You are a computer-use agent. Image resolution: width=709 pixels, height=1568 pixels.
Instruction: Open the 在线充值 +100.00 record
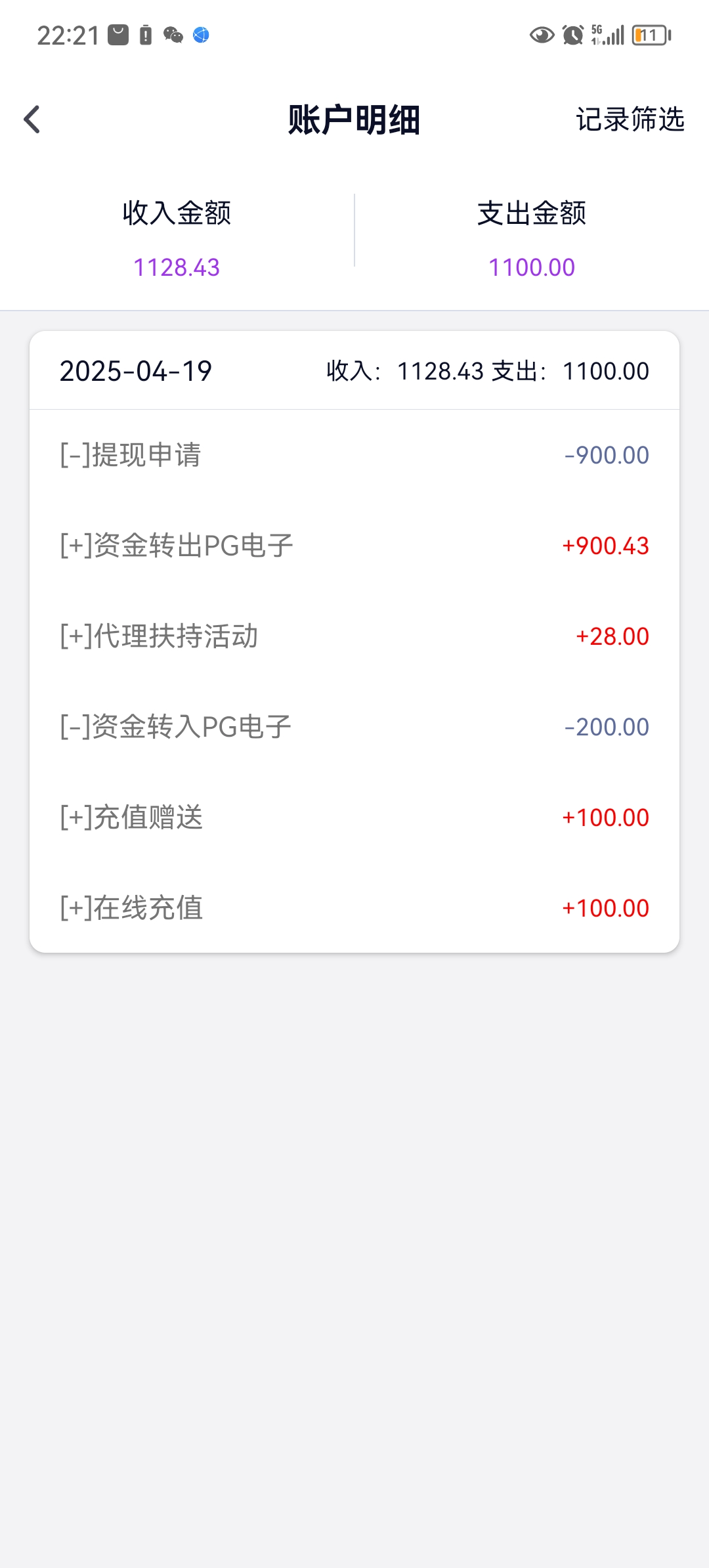(354, 908)
